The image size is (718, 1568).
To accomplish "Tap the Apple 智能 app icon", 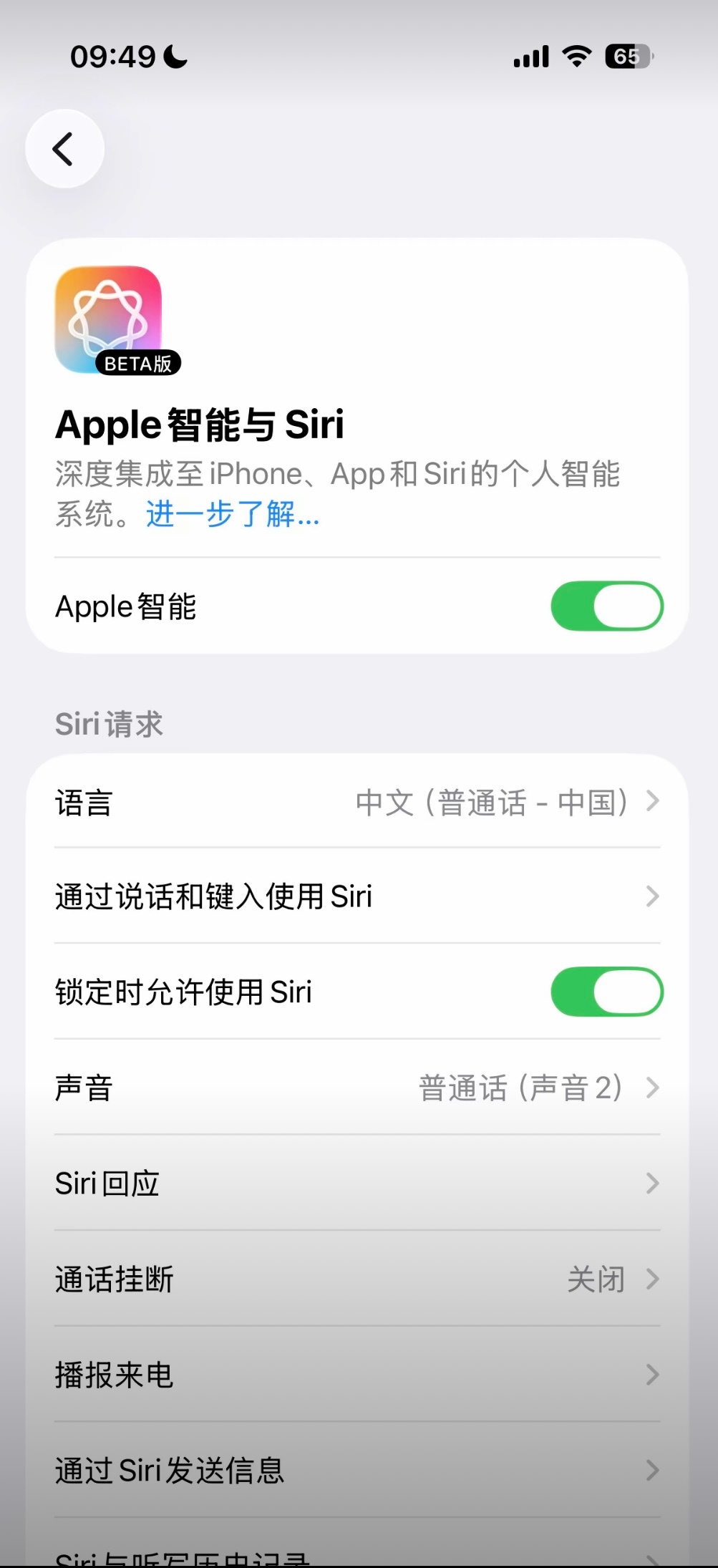I will 107,315.
